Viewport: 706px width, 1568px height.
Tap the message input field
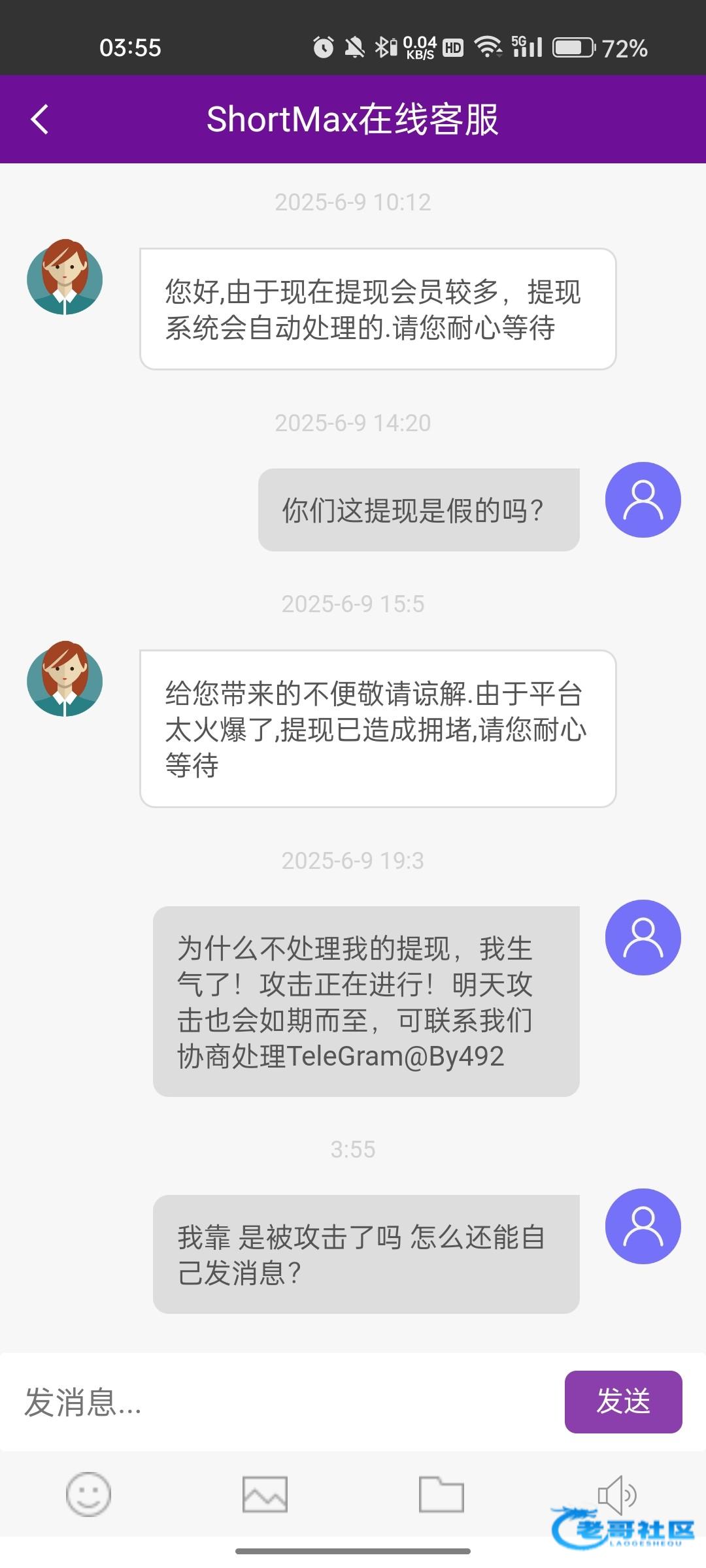click(281, 1402)
